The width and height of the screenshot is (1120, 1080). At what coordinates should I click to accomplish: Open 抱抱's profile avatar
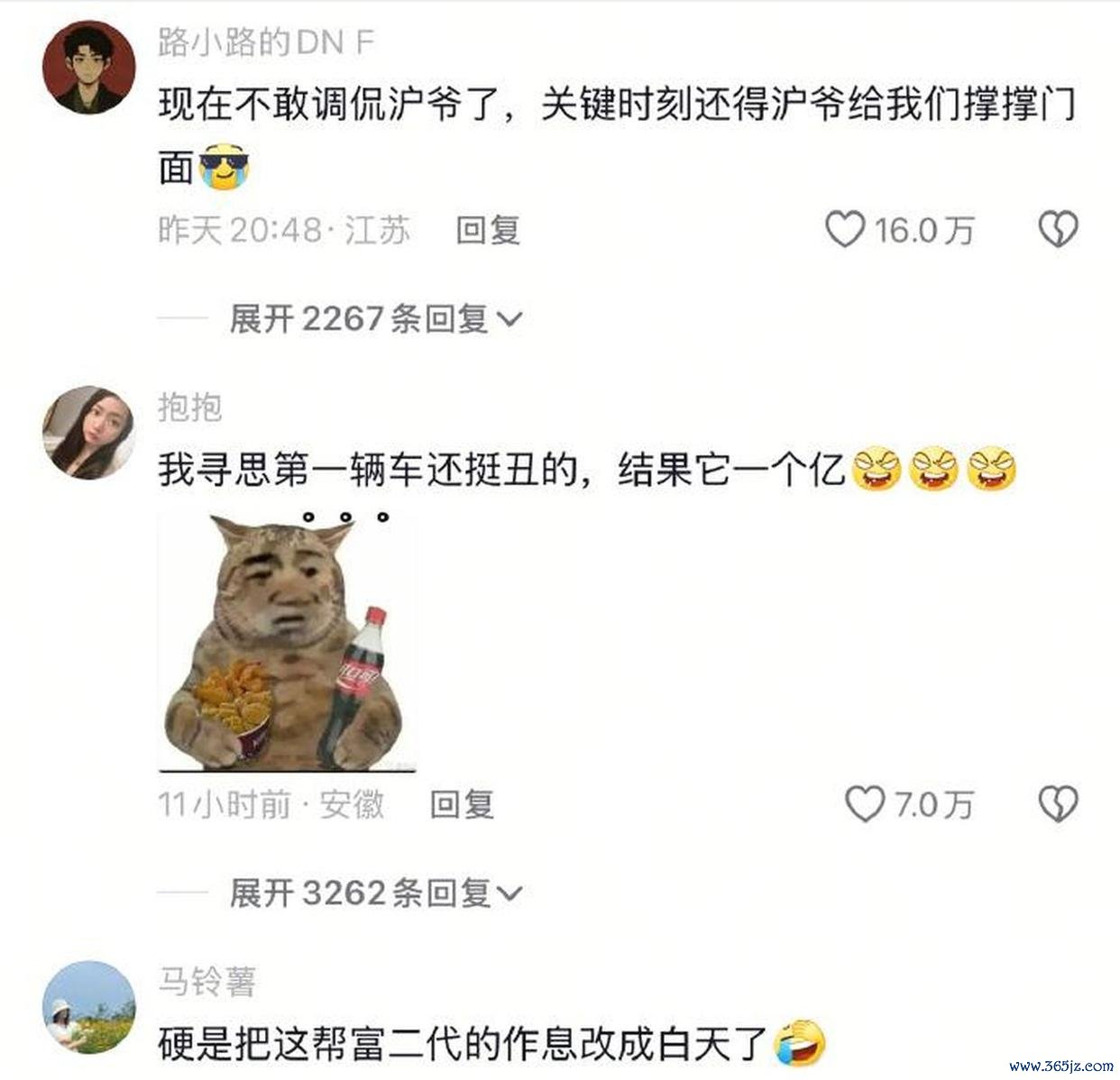(89, 433)
